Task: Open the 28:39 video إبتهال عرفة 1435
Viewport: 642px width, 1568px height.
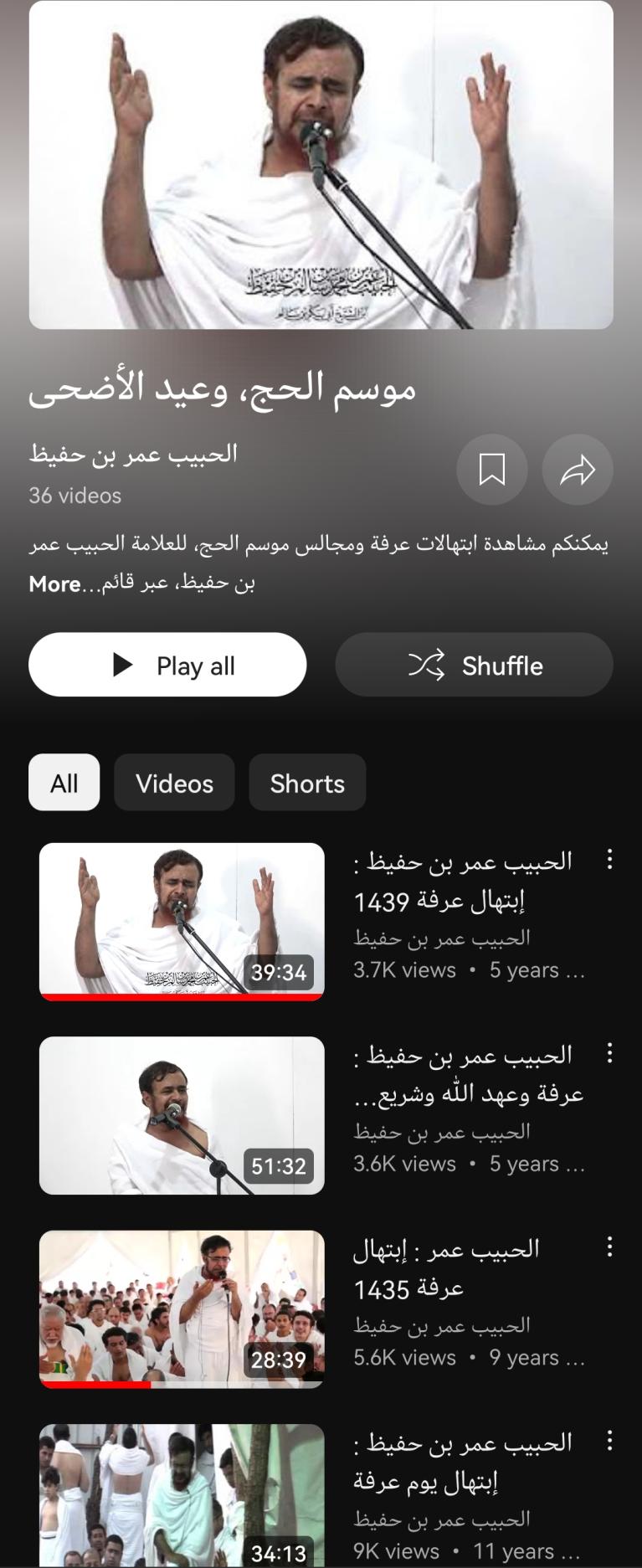Action: (x=182, y=1308)
